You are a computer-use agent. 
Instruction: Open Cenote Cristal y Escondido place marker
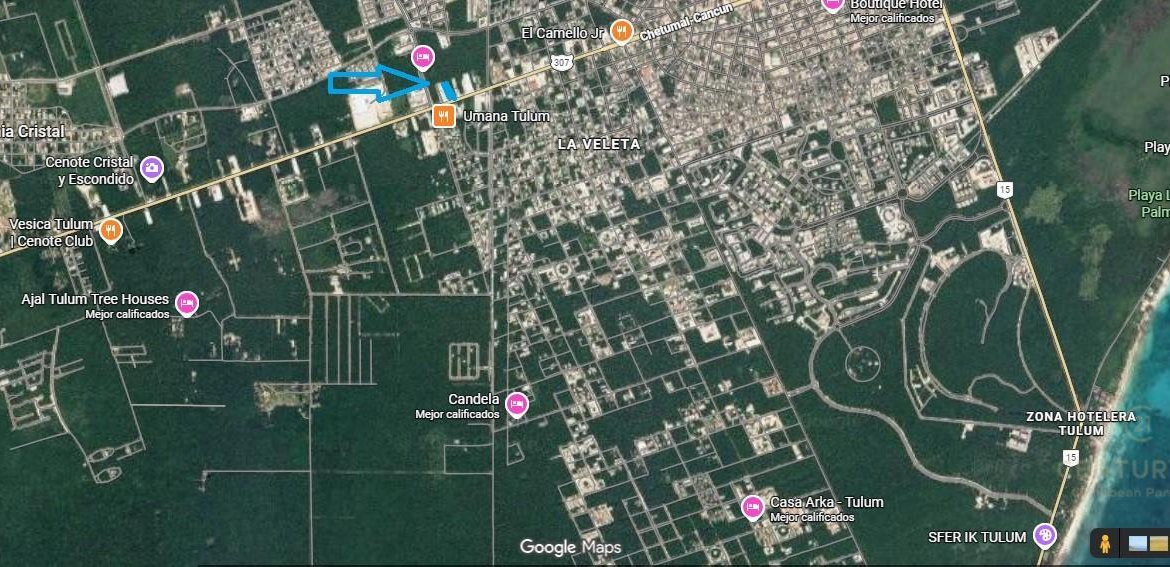click(152, 169)
